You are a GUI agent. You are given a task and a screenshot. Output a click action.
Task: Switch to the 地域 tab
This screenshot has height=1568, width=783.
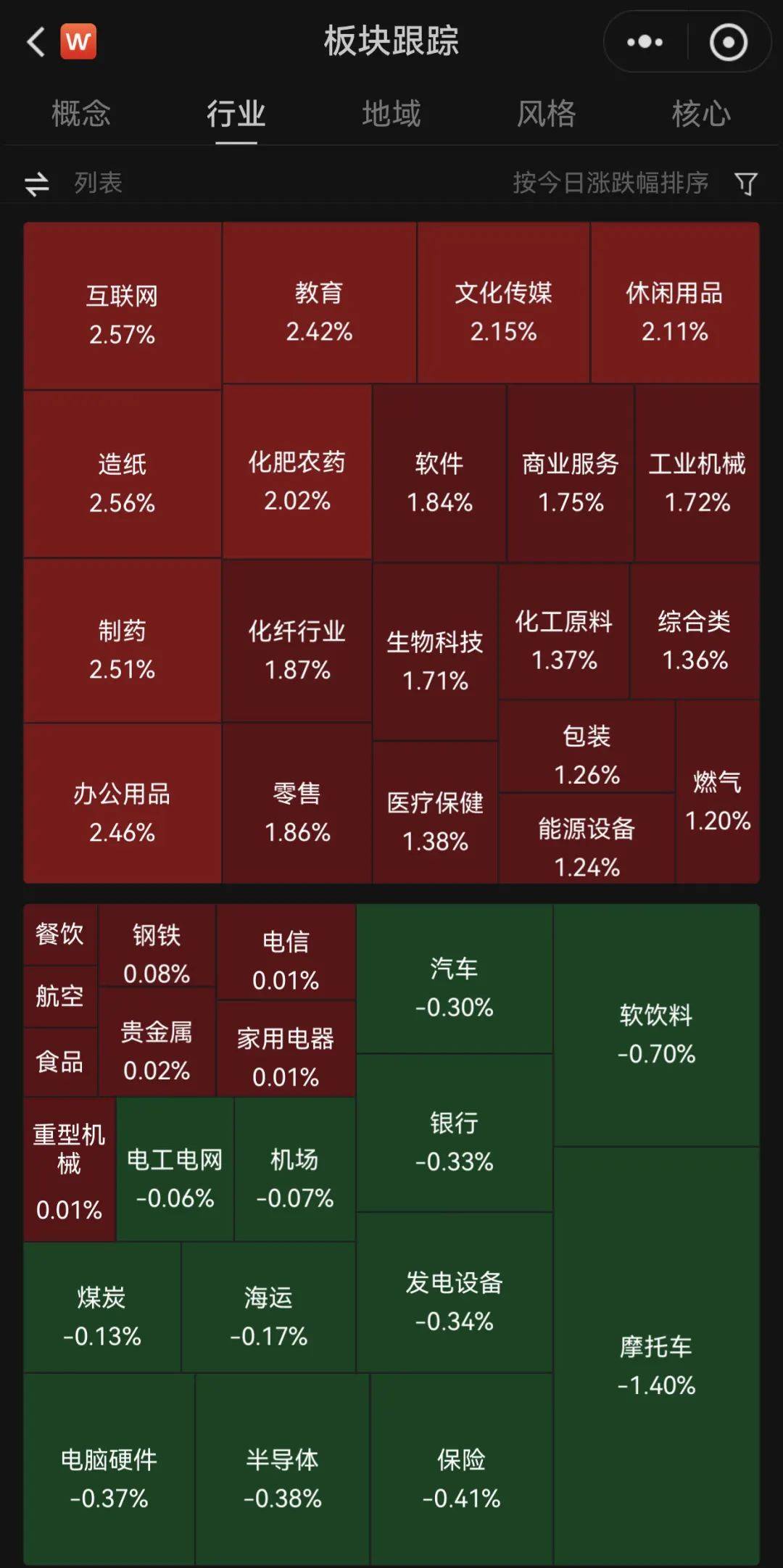point(391,115)
